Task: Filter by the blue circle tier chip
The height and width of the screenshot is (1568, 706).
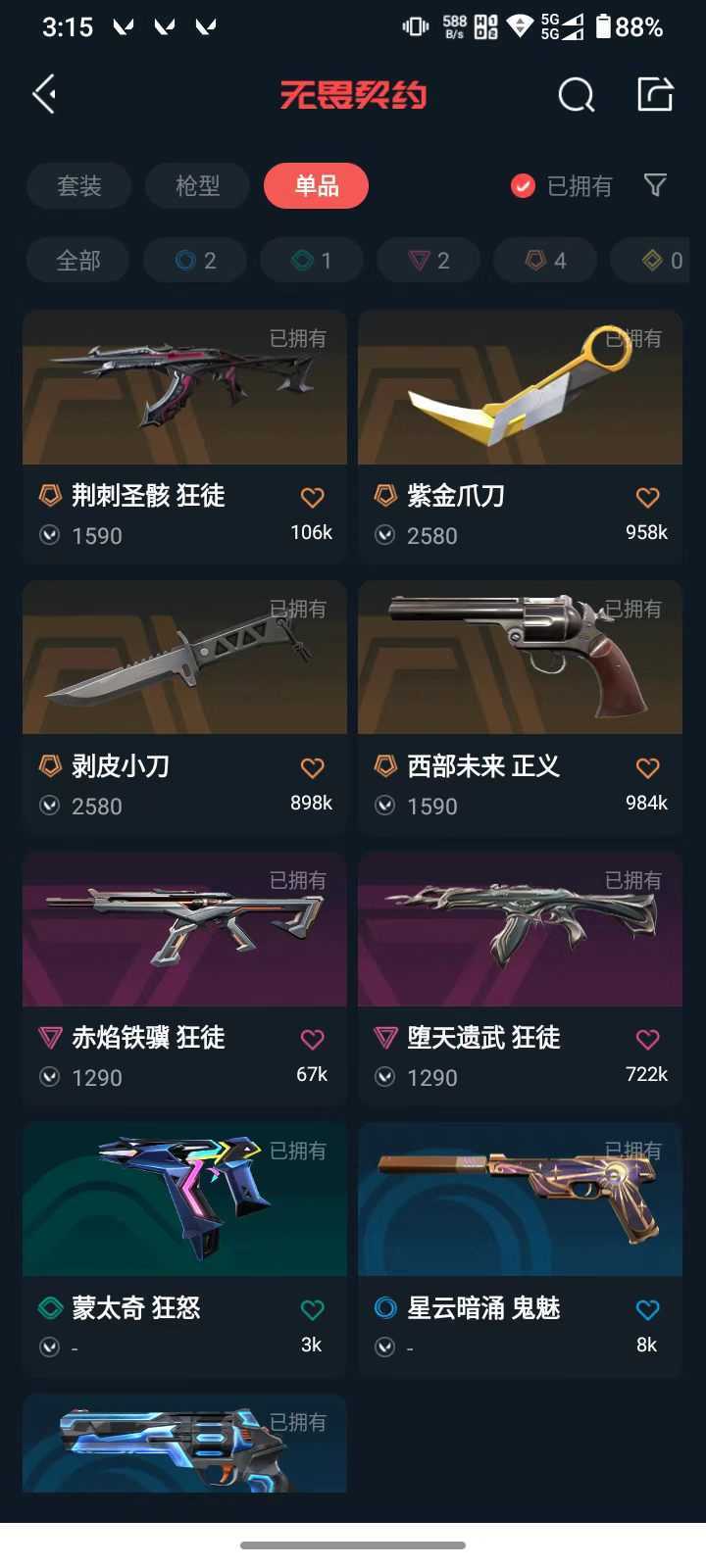Action: [194, 261]
